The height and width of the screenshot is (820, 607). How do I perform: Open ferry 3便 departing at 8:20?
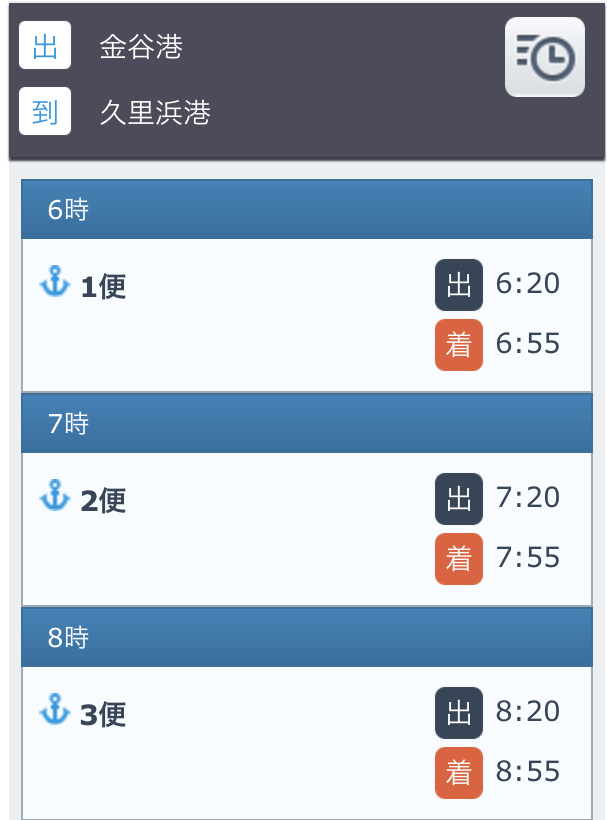[306, 742]
